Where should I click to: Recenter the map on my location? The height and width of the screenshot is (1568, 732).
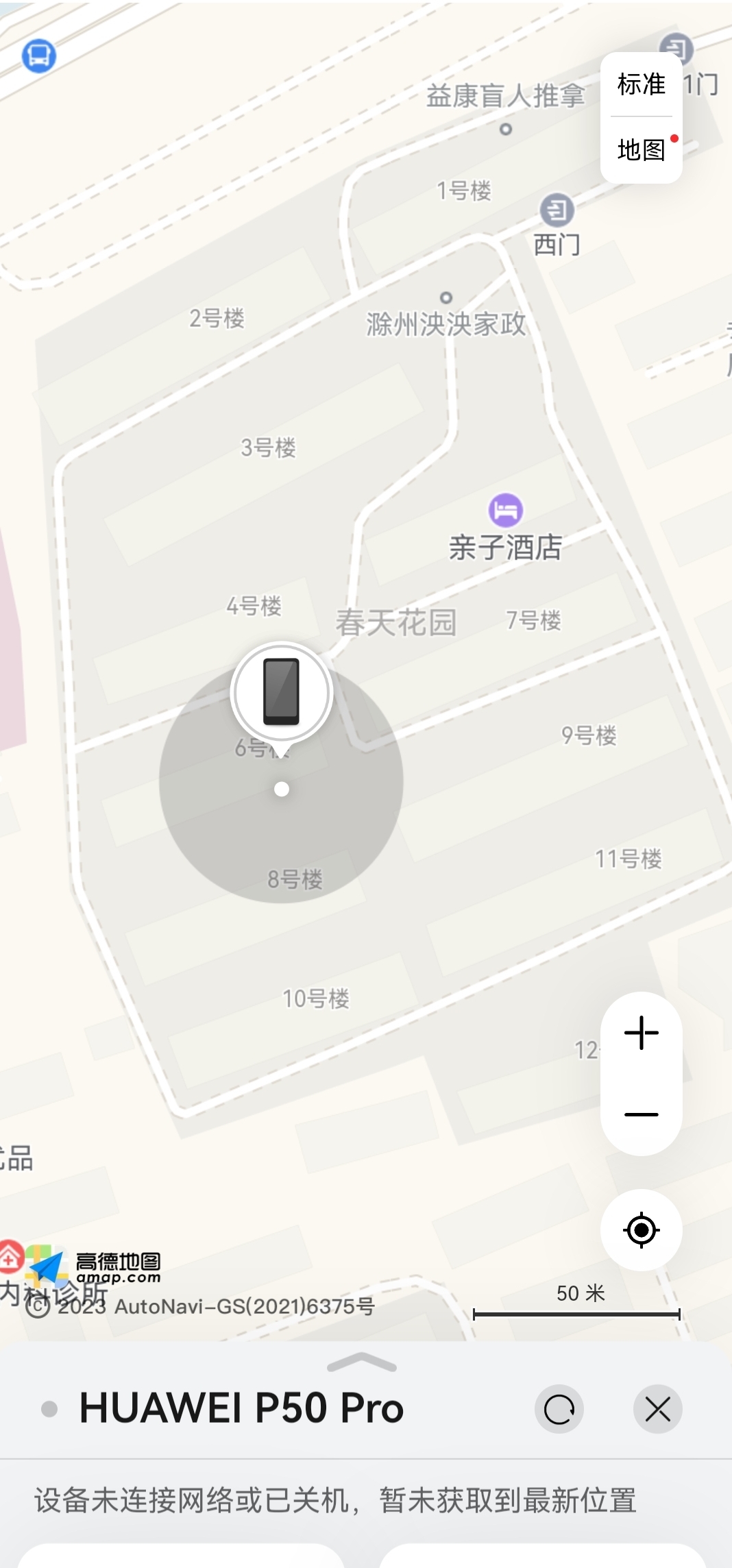[642, 1230]
